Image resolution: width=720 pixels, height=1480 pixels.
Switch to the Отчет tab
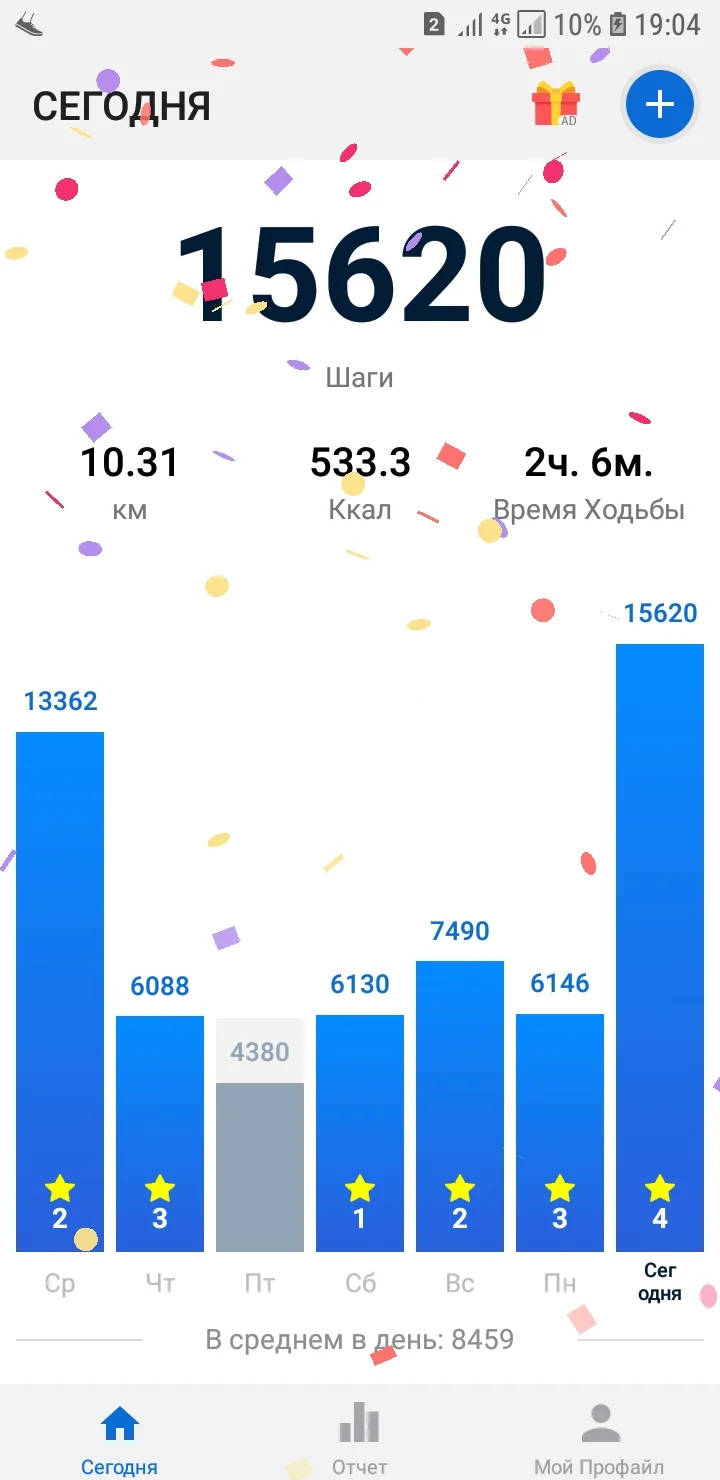[359, 1438]
